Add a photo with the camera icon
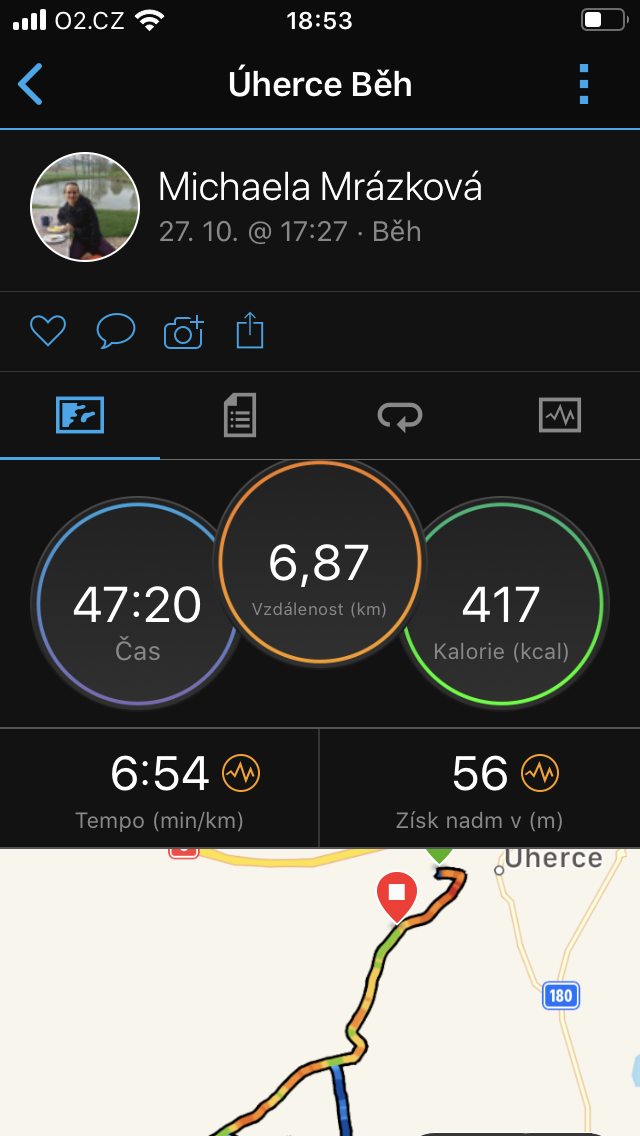Viewport: 640px width, 1136px height. tap(183, 333)
